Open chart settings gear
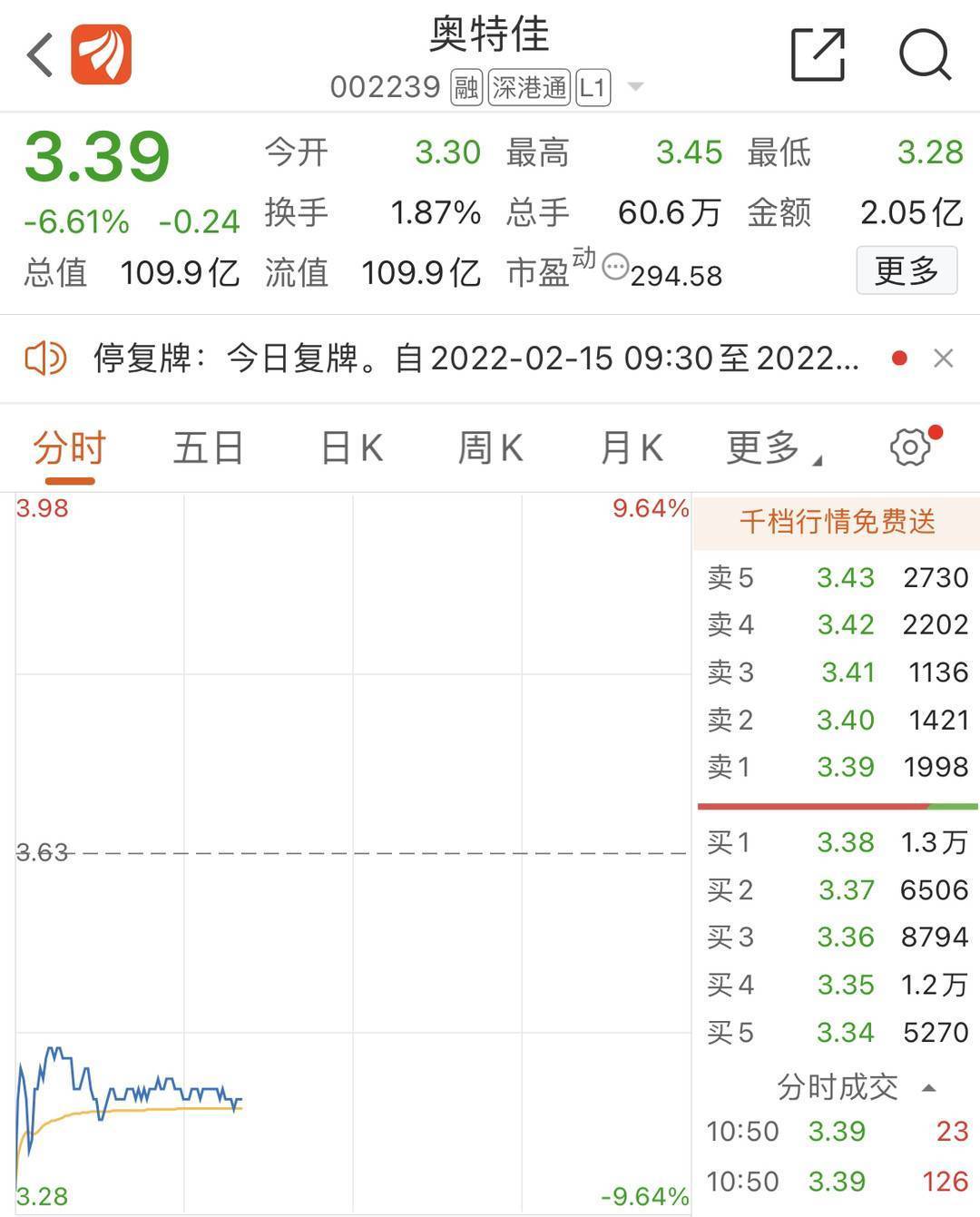The width and height of the screenshot is (980, 1217). coord(910,447)
